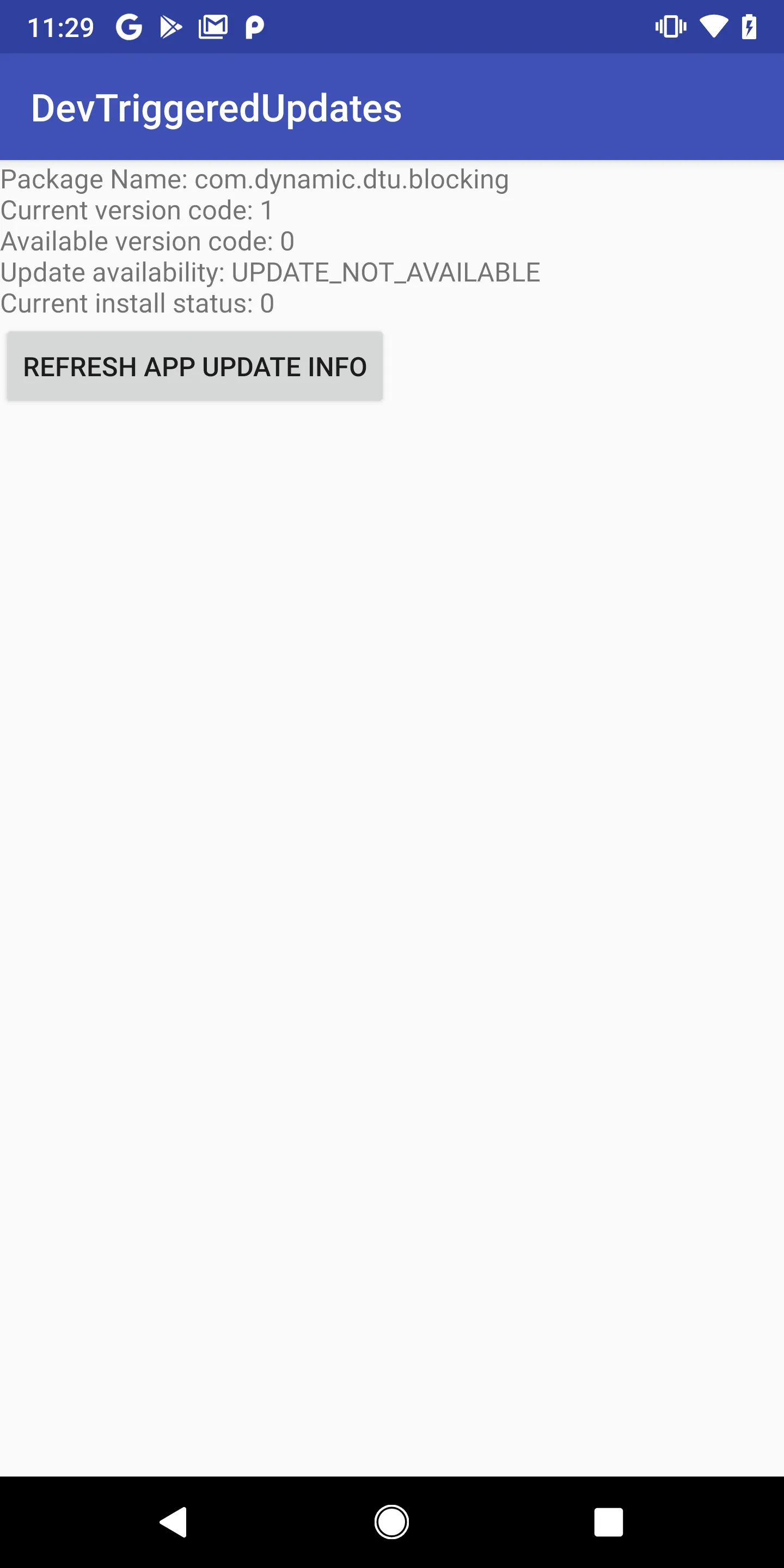
Task: Return to the home screen
Action: [x=391, y=1522]
